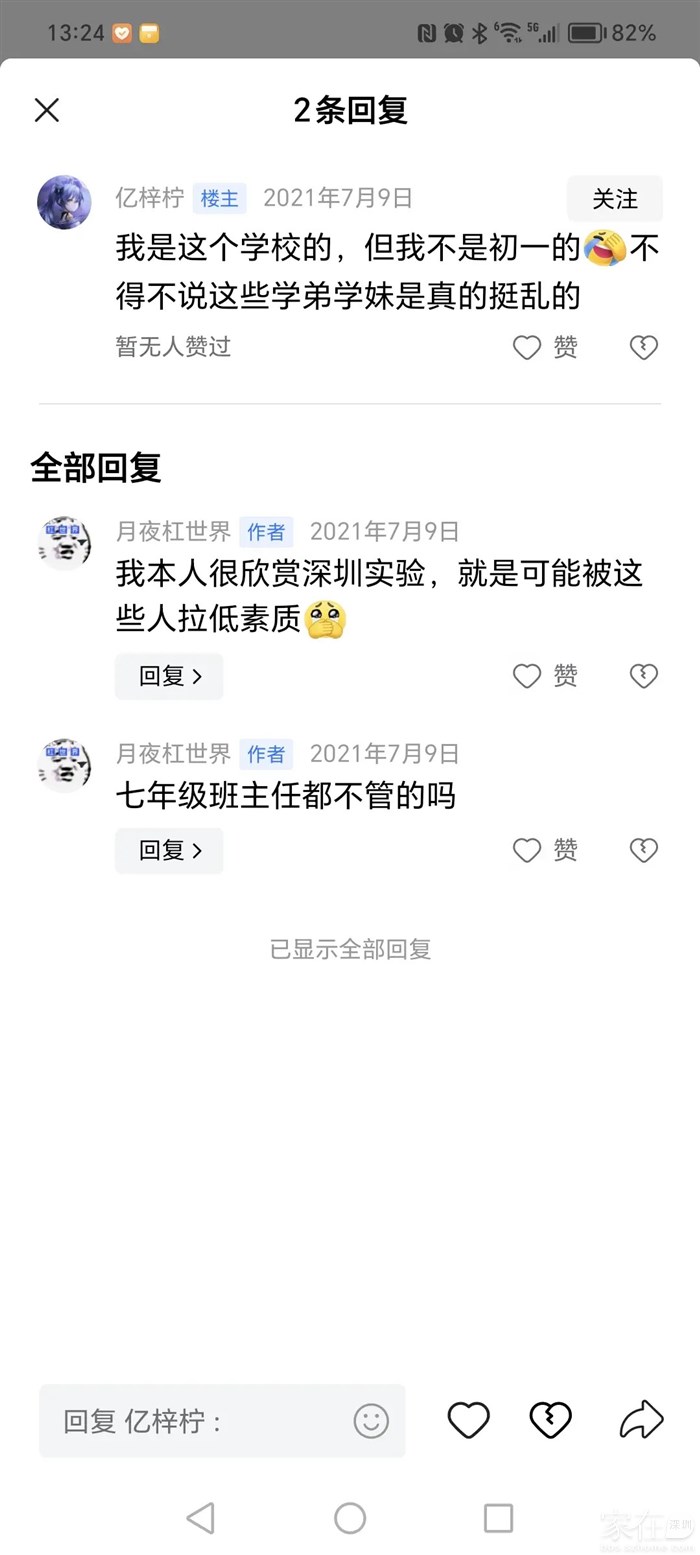The image size is (700, 1555).
Task: Dislike the 七年级班主任 reply
Action: point(643,850)
